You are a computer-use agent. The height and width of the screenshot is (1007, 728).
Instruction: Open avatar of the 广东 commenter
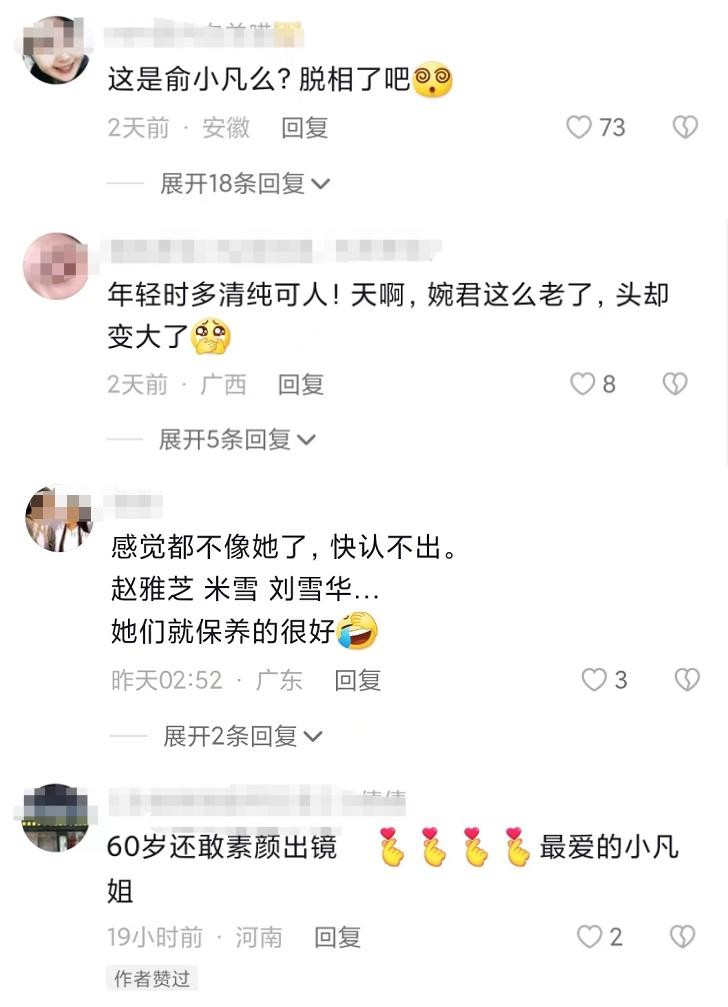58,519
